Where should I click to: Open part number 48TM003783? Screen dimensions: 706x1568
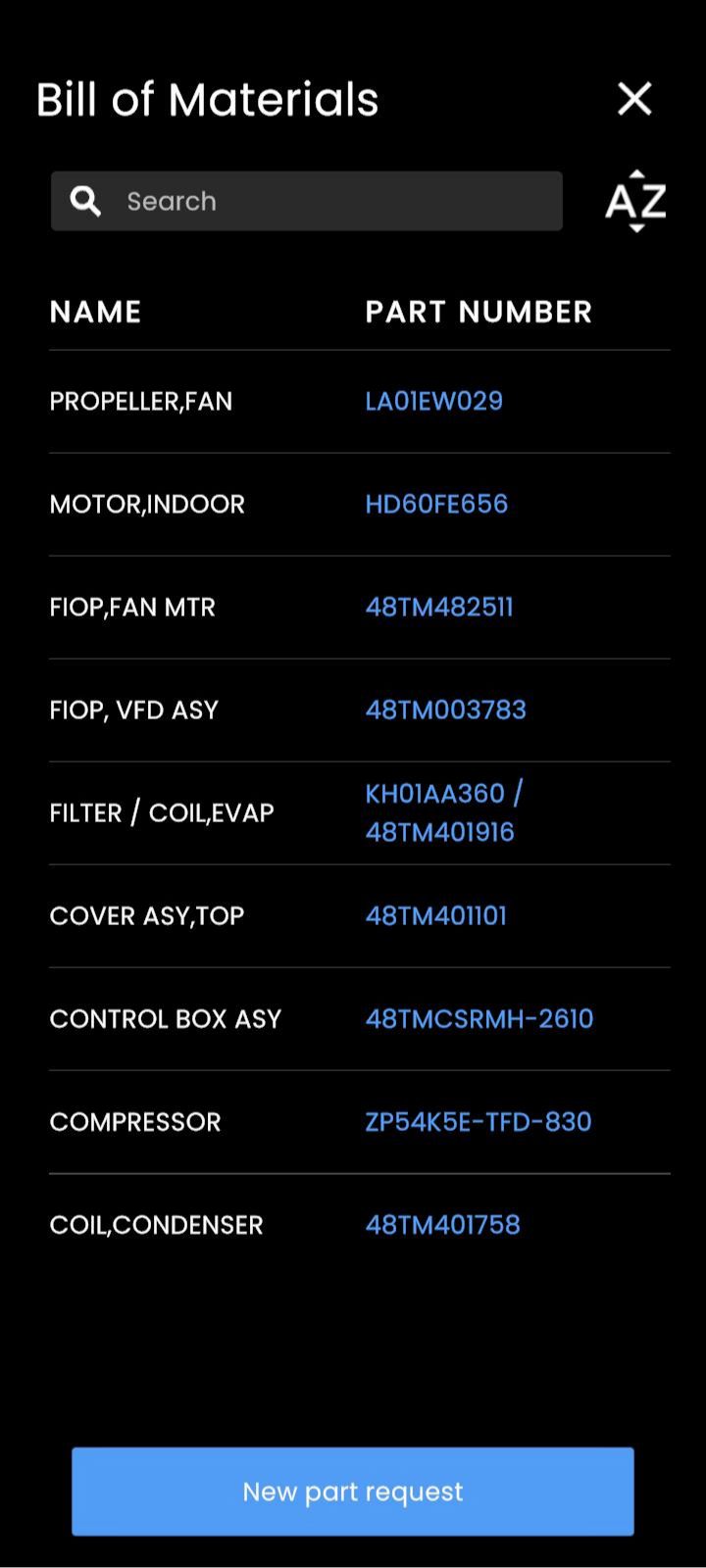(445, 710)
